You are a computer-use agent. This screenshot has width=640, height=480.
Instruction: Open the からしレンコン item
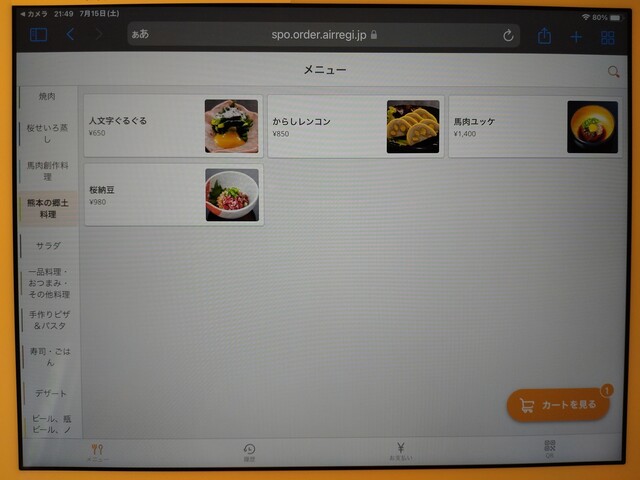(x=355, y=126)
